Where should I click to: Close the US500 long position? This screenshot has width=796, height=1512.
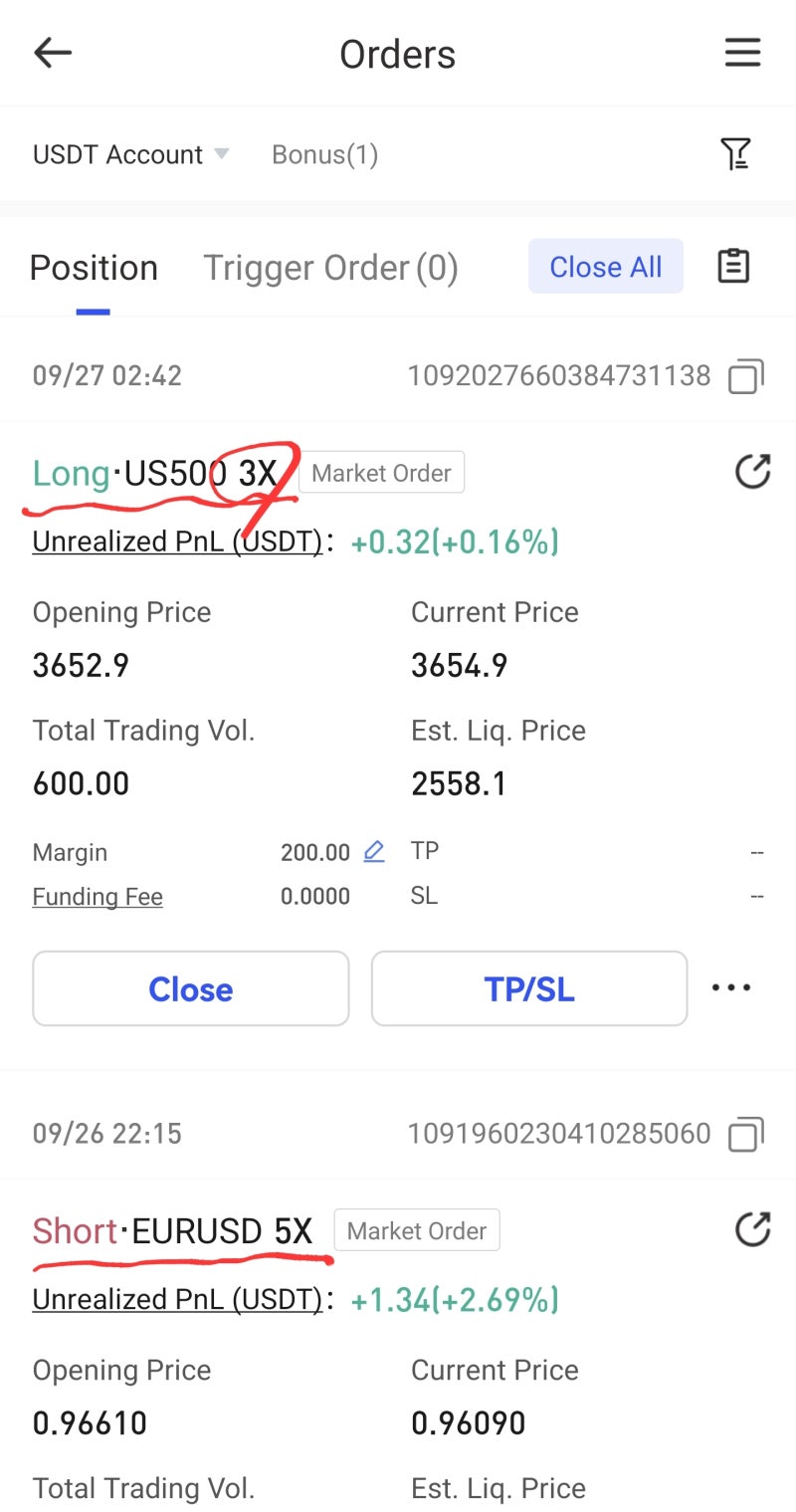tap(191, 988)
